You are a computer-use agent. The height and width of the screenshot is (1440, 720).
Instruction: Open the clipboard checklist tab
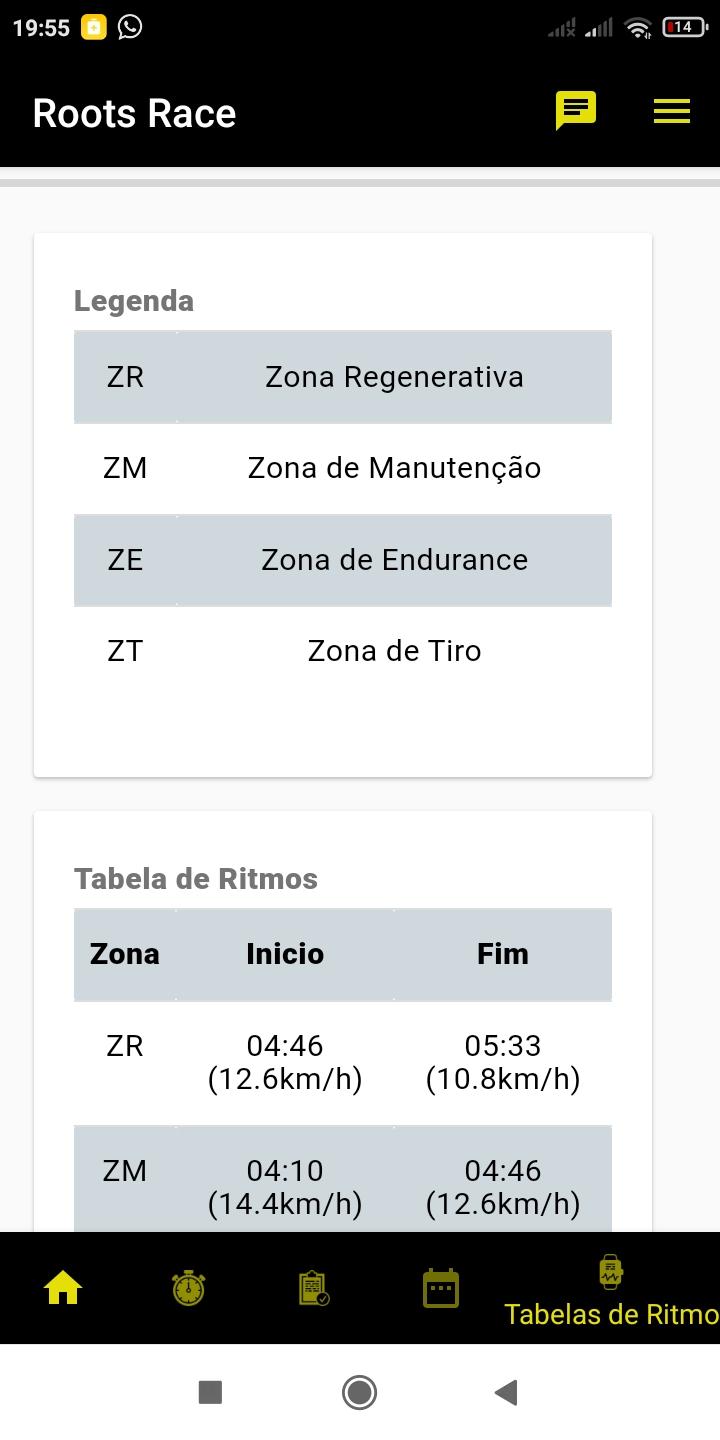tap(314, 1288)
